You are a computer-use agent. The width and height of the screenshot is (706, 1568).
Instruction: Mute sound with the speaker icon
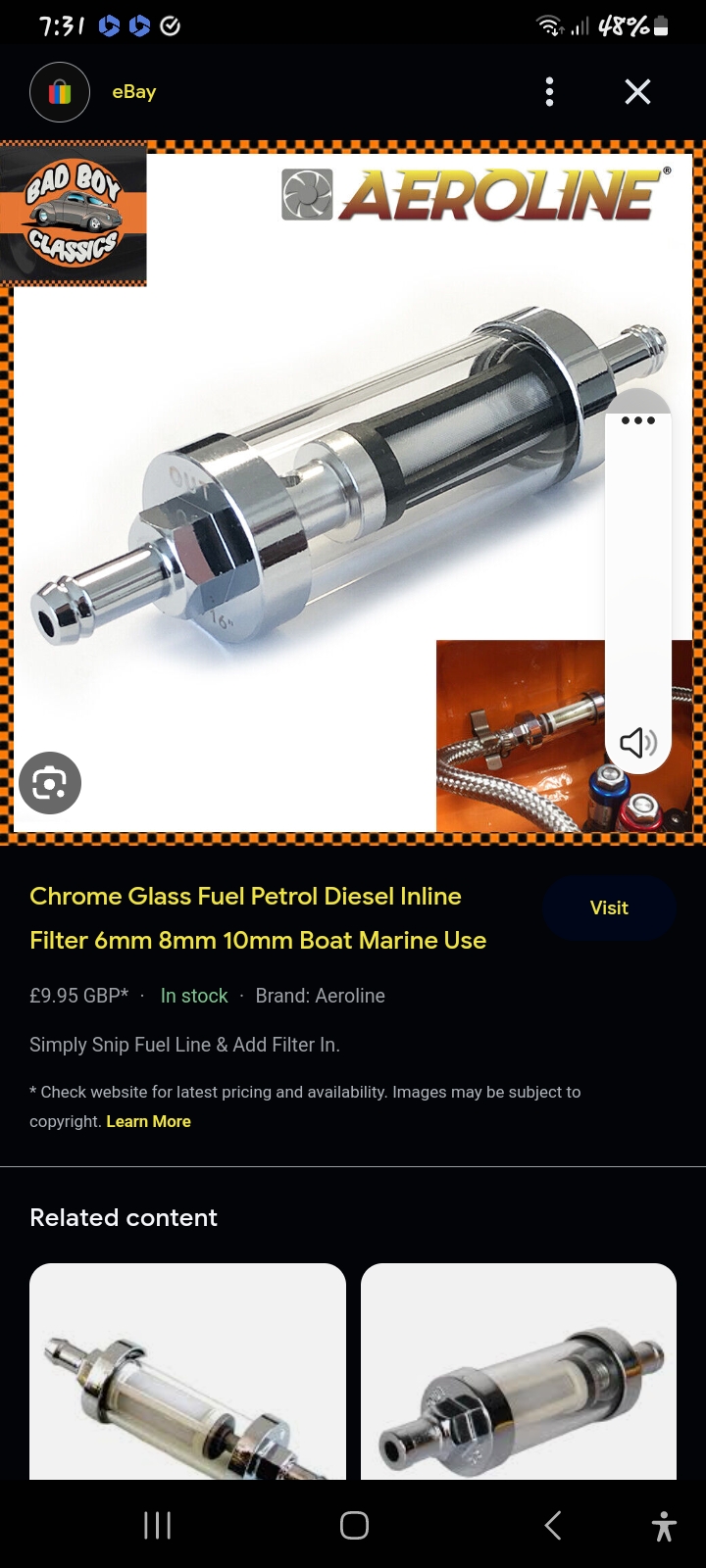637,742
